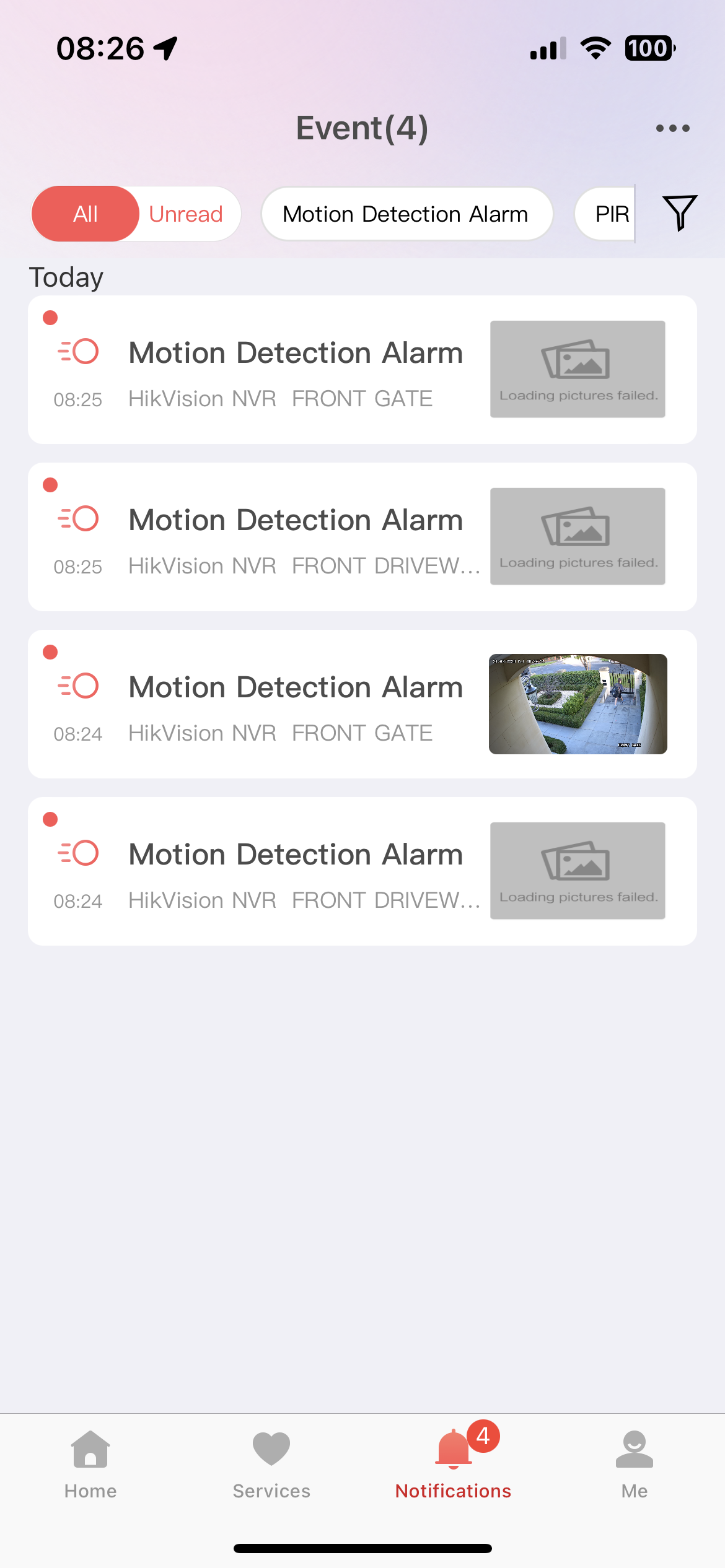
Task: Open the funnel filter options
Action: point(680,213)
